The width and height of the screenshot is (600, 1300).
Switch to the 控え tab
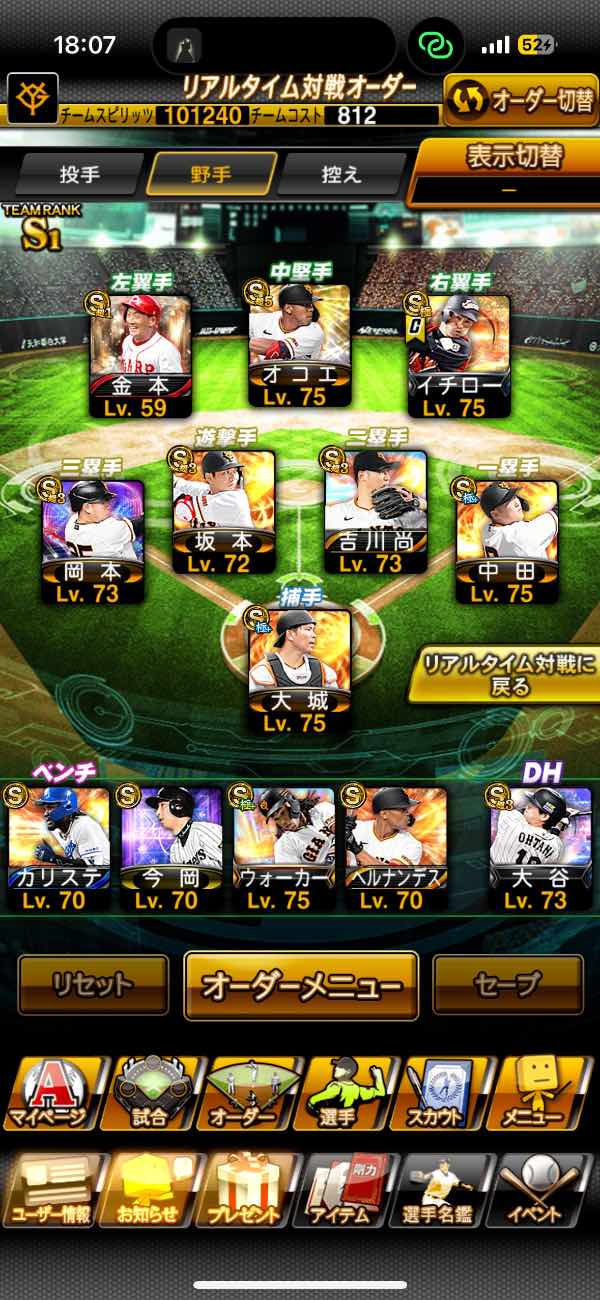pyautogui.click(x=340, y=174)
